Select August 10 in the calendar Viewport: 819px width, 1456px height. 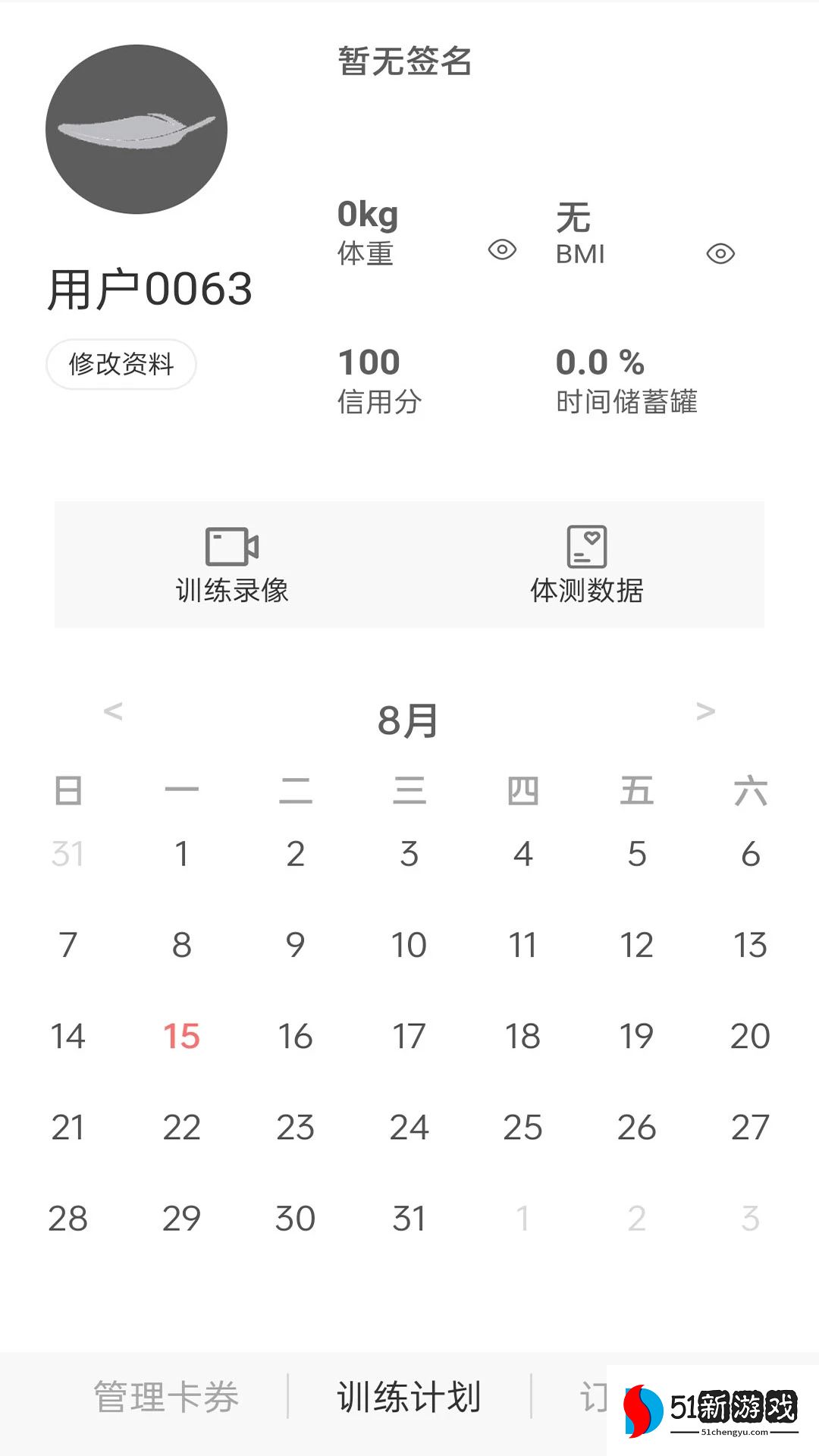(409, 945)
